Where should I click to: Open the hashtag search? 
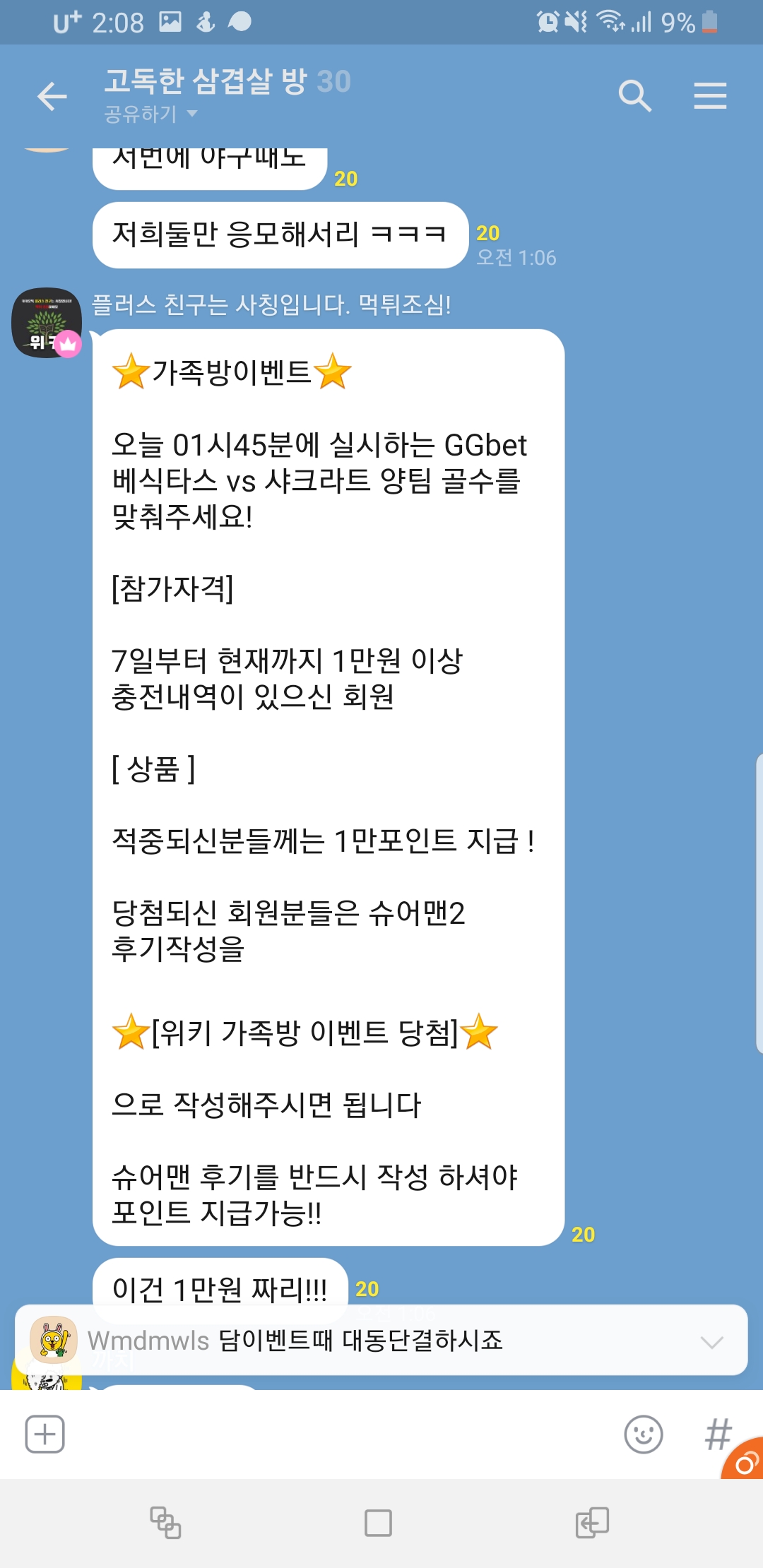(716, 1435)
